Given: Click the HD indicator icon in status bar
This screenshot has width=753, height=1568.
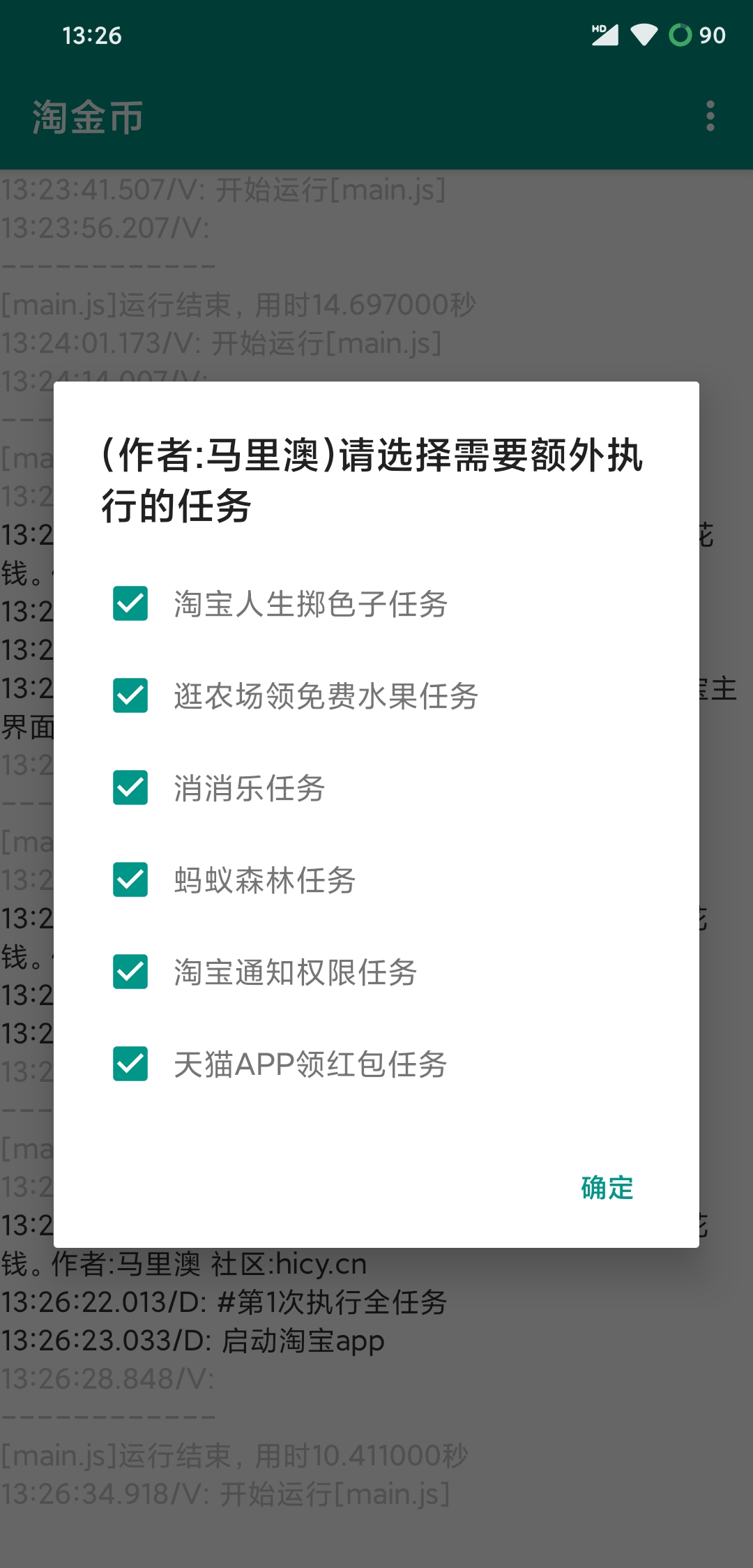Looking at the screenshot, I should (597, 29).
